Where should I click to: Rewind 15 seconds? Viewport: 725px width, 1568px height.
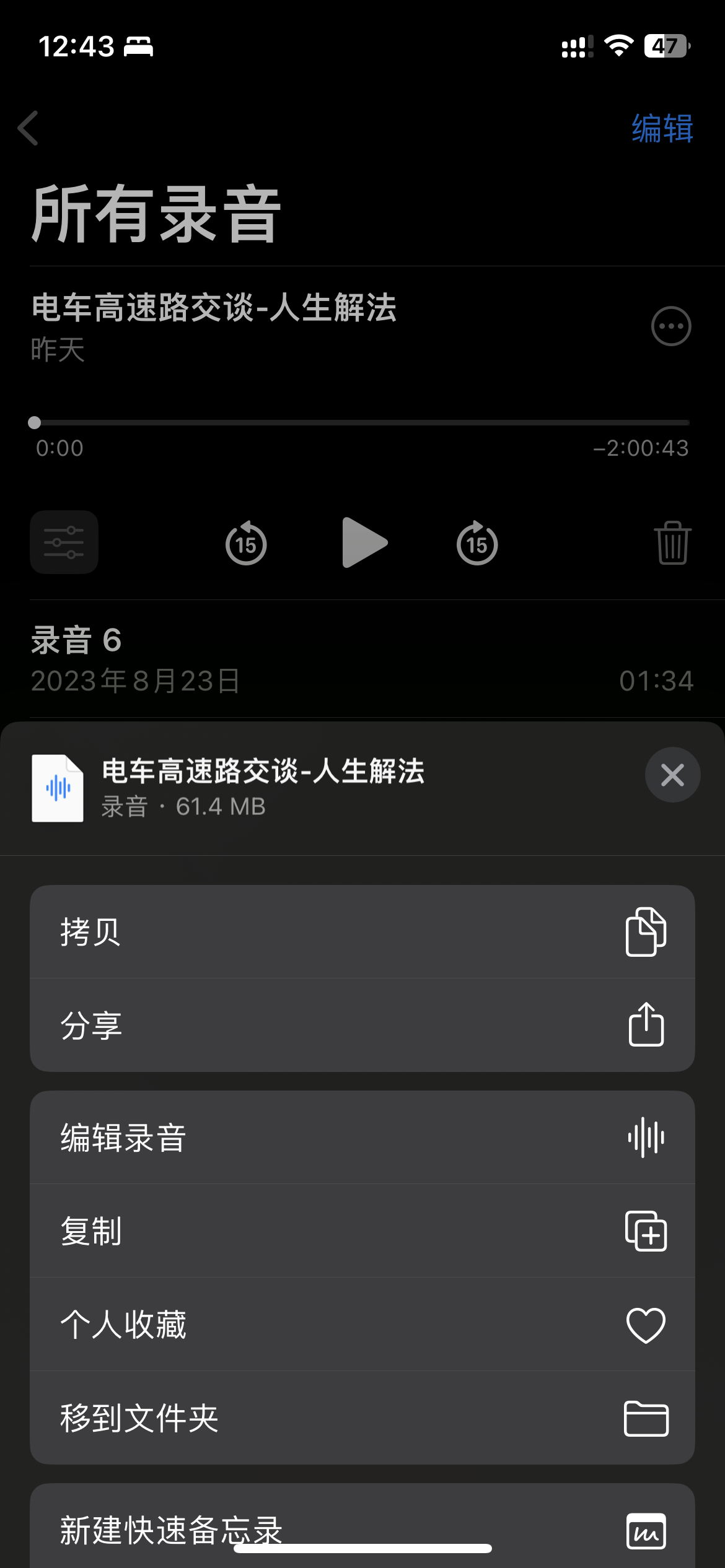pos(246,543)
